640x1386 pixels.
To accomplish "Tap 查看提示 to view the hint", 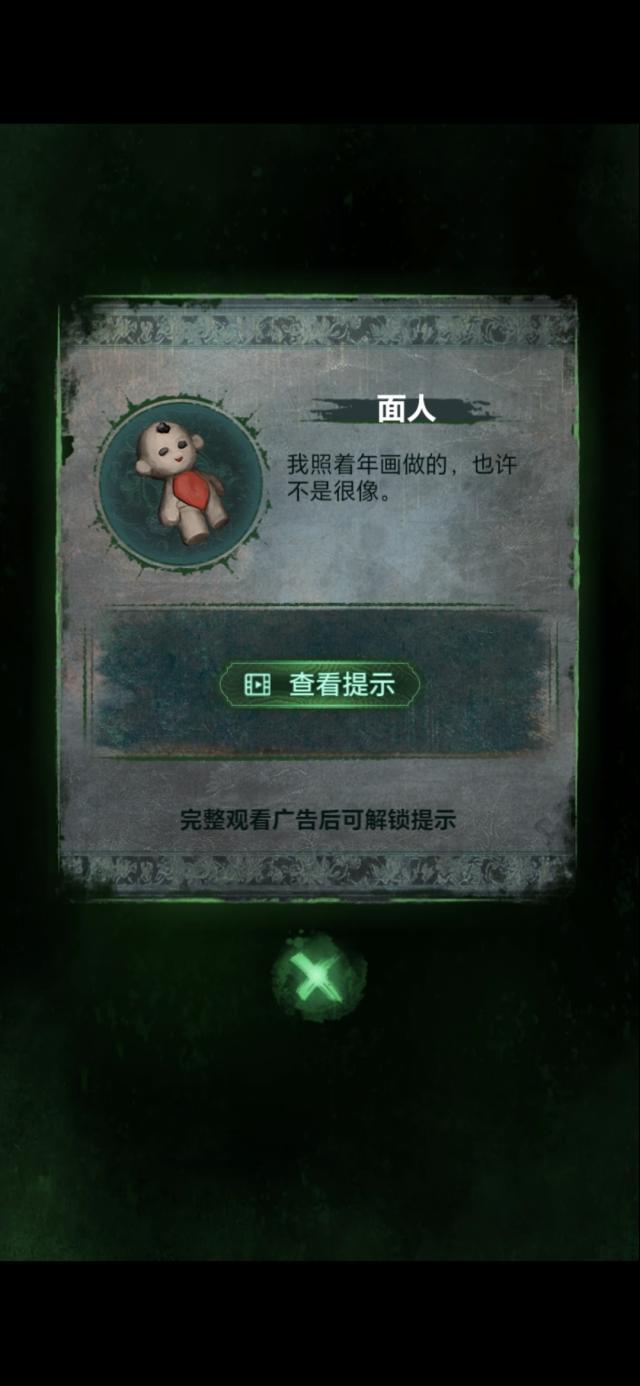I will [320, 685].
